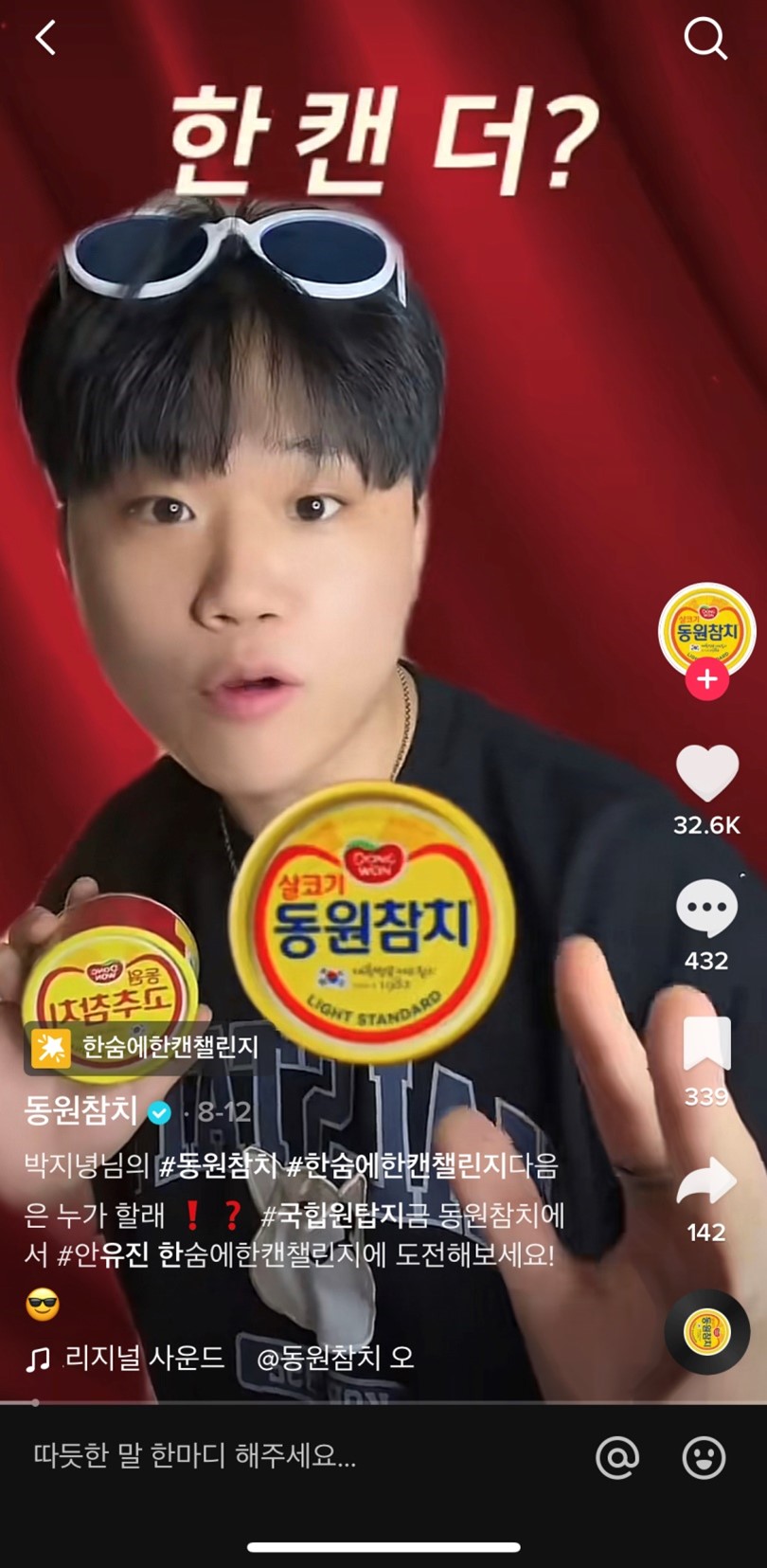Open the spinning sound disc
This screenshot has width=767, height=1568.
(x=706, y=1332)
